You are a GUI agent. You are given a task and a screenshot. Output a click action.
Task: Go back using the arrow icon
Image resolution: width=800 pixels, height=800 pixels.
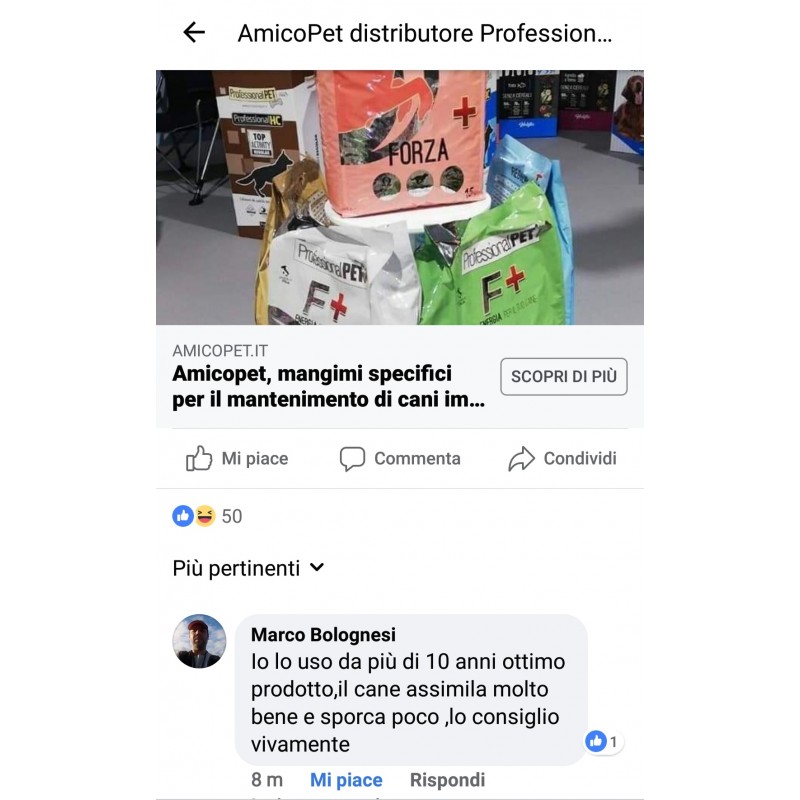click(x=194, y=32)
